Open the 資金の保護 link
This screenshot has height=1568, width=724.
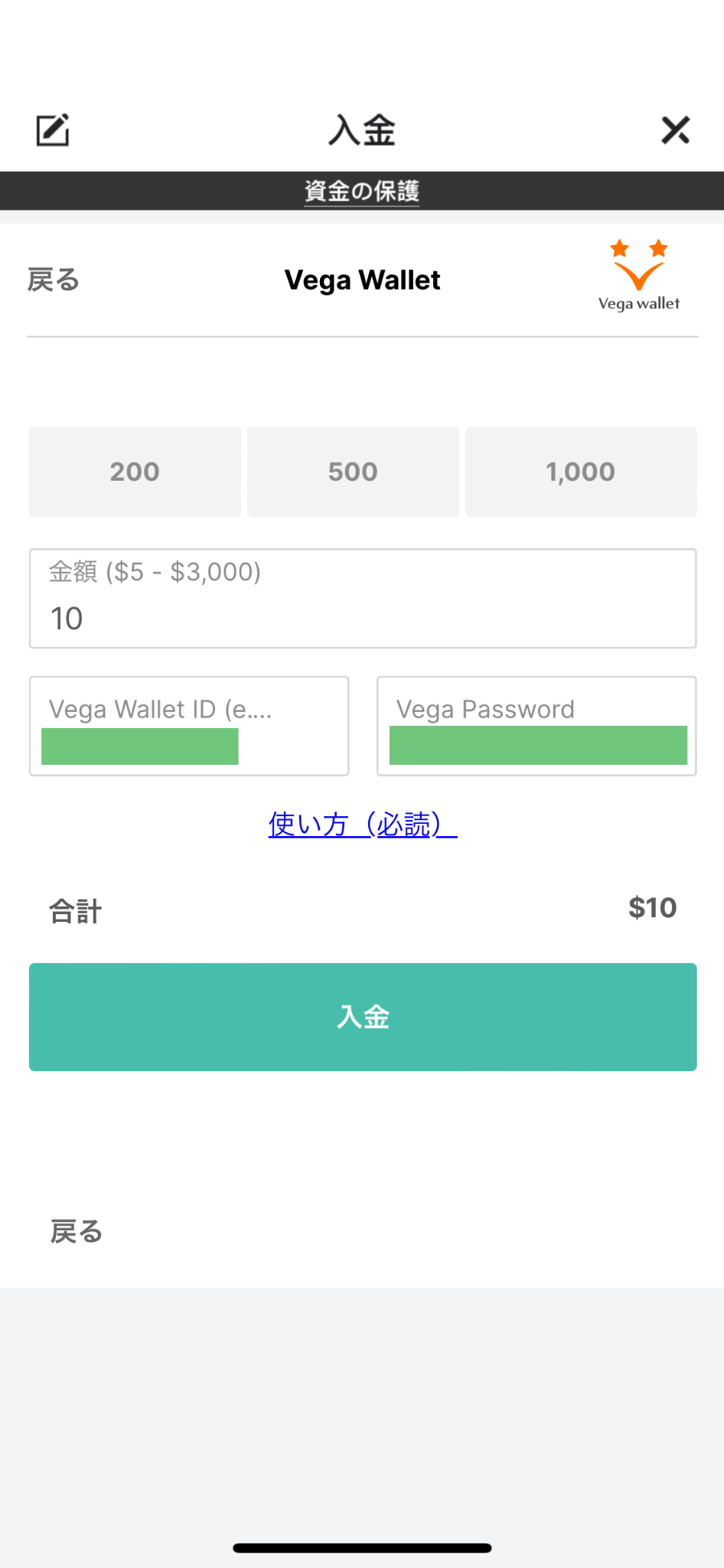point(362,191)
